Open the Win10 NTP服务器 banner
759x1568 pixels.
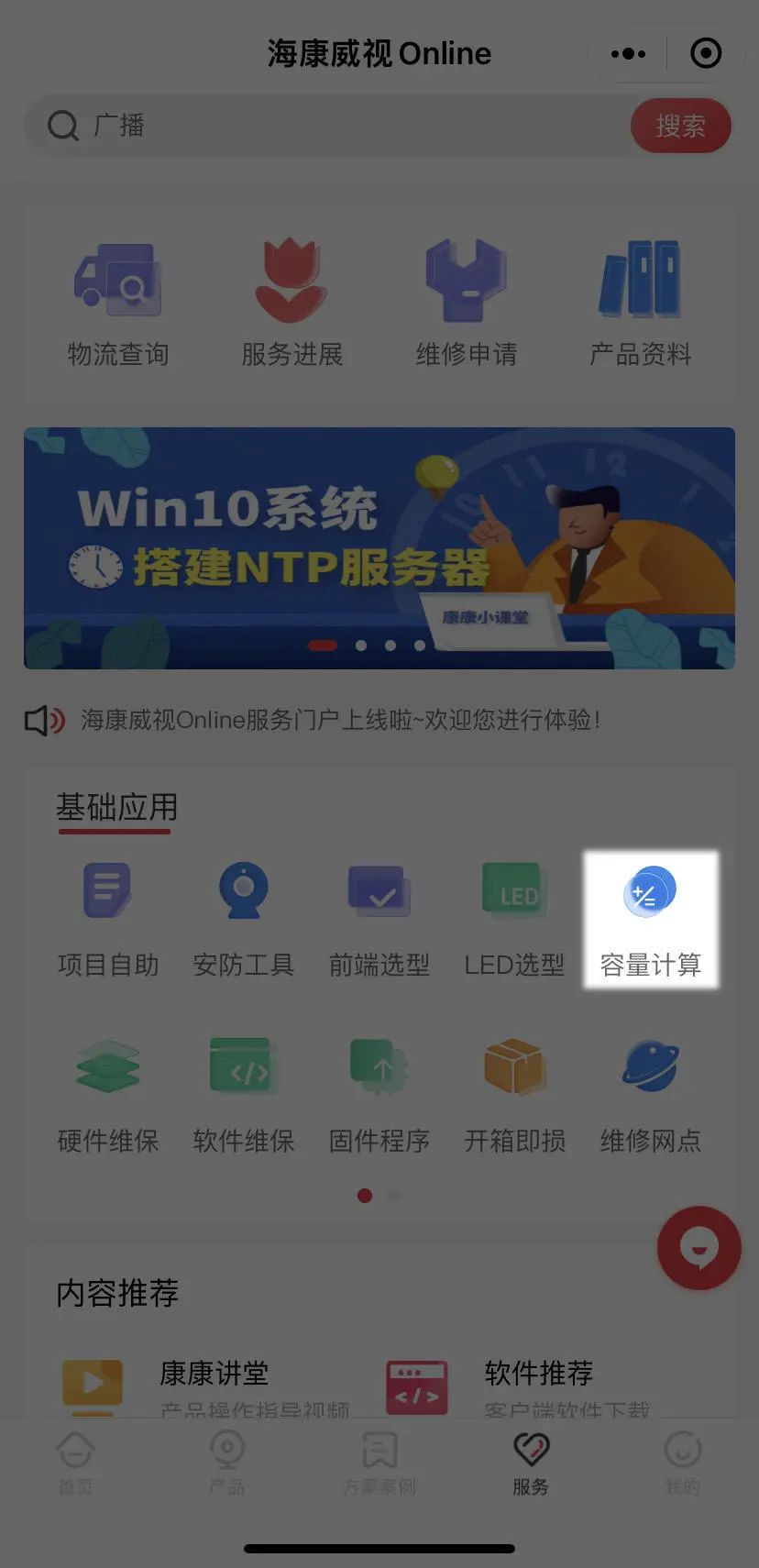coord(379,547)
